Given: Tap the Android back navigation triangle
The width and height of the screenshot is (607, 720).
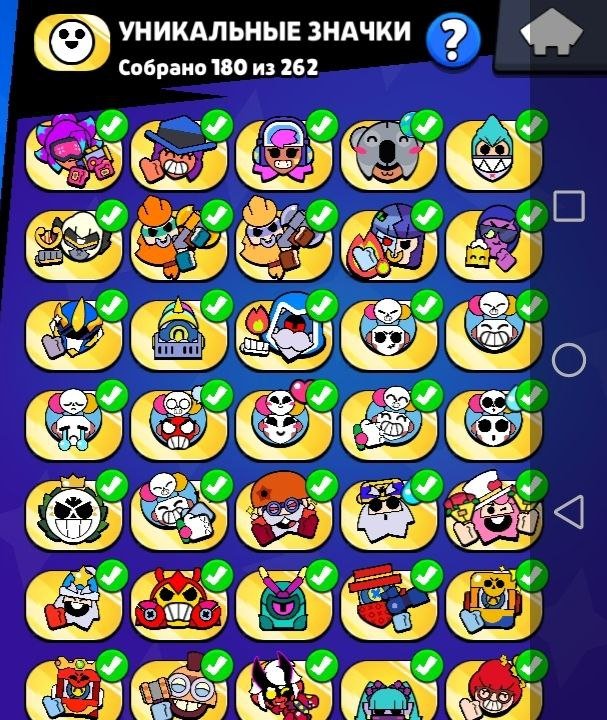Looking at the screenshot, I should tap(568, 513).
